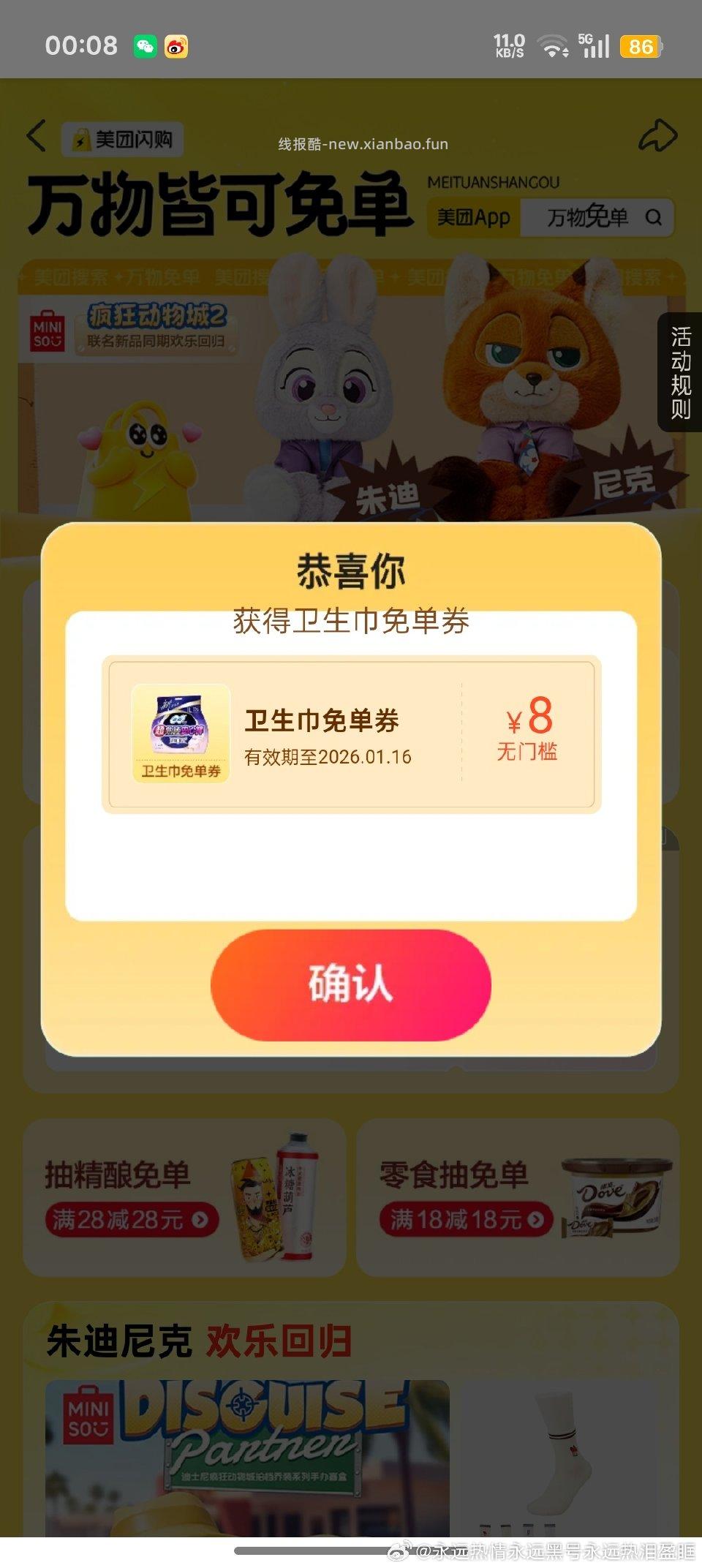Tap the Wi-Fi indicator in the status bar

pyautogui.click(x=554, y=45)
